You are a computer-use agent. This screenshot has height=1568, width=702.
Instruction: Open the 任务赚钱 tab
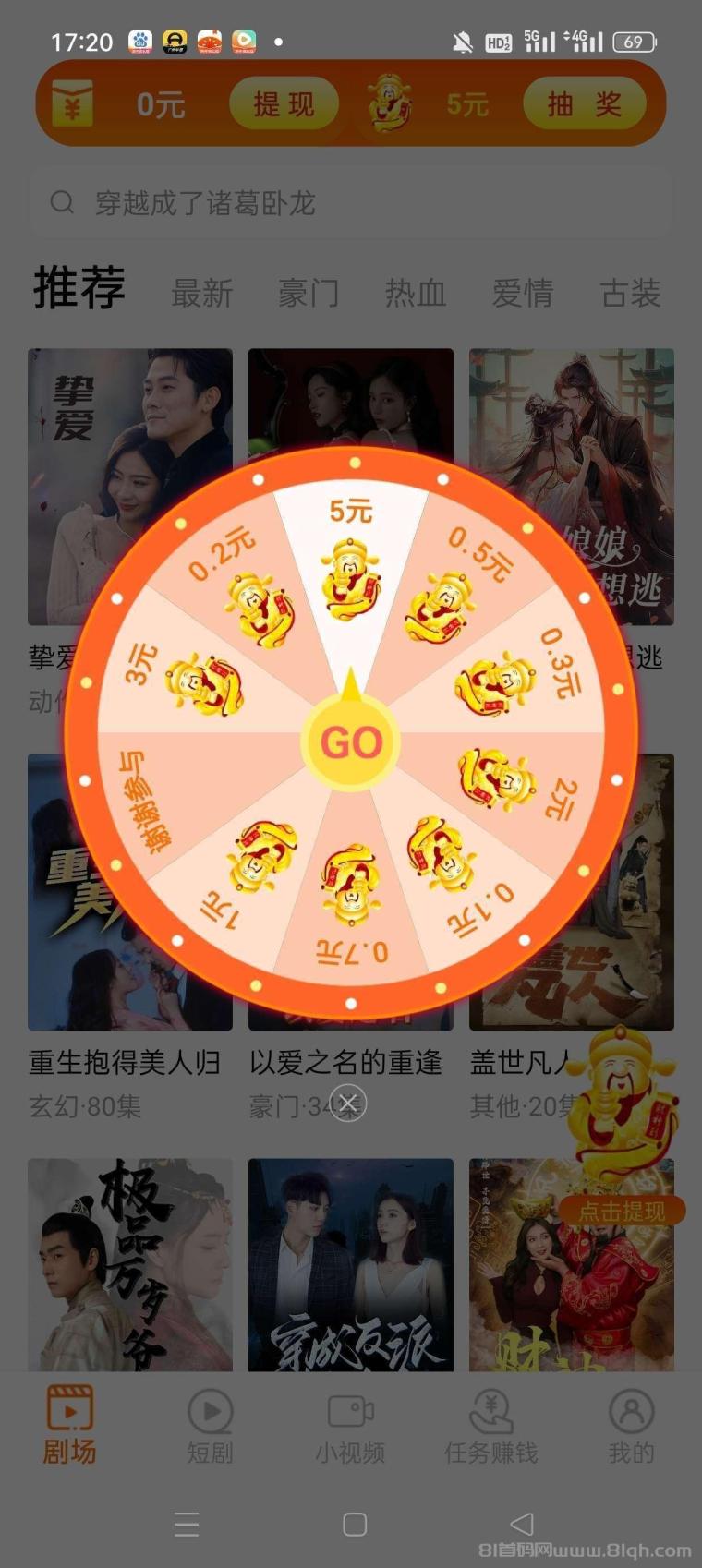tap(490, 1427)
